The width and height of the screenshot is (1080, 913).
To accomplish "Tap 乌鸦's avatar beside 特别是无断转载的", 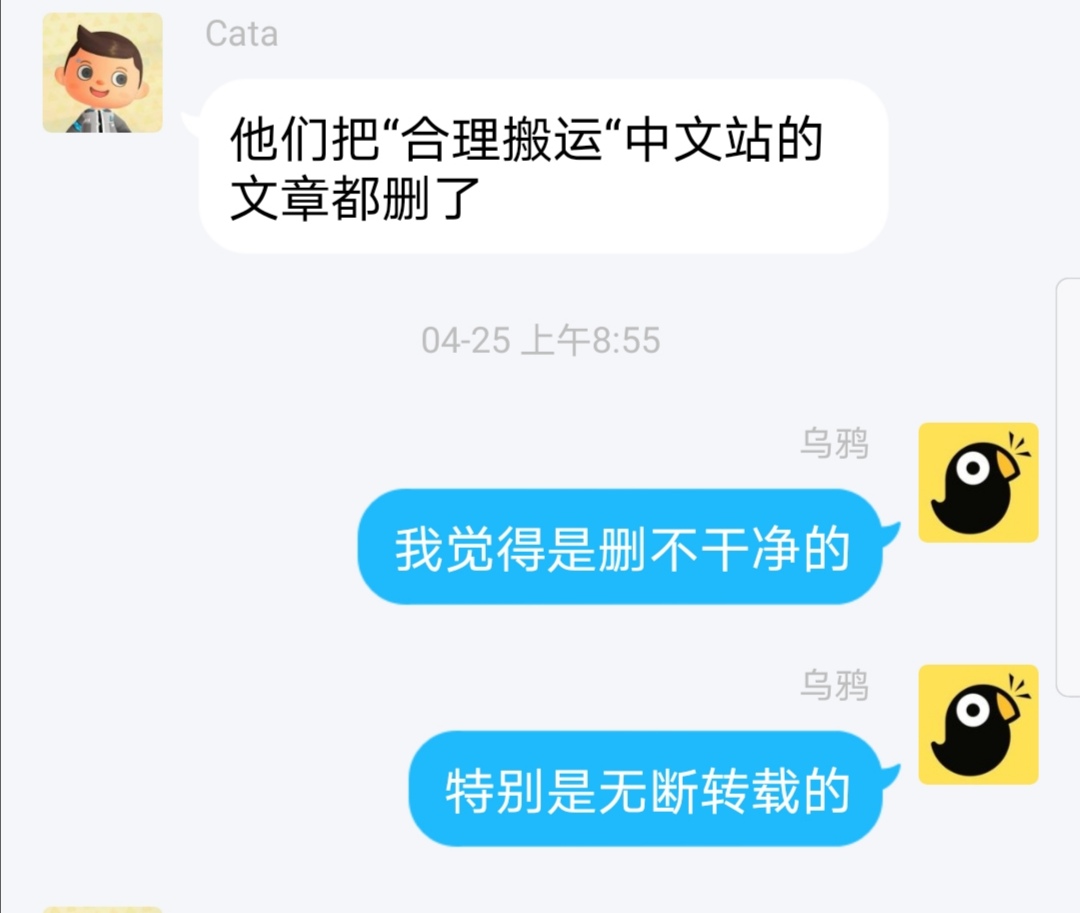I will click(x=978, y=725).
